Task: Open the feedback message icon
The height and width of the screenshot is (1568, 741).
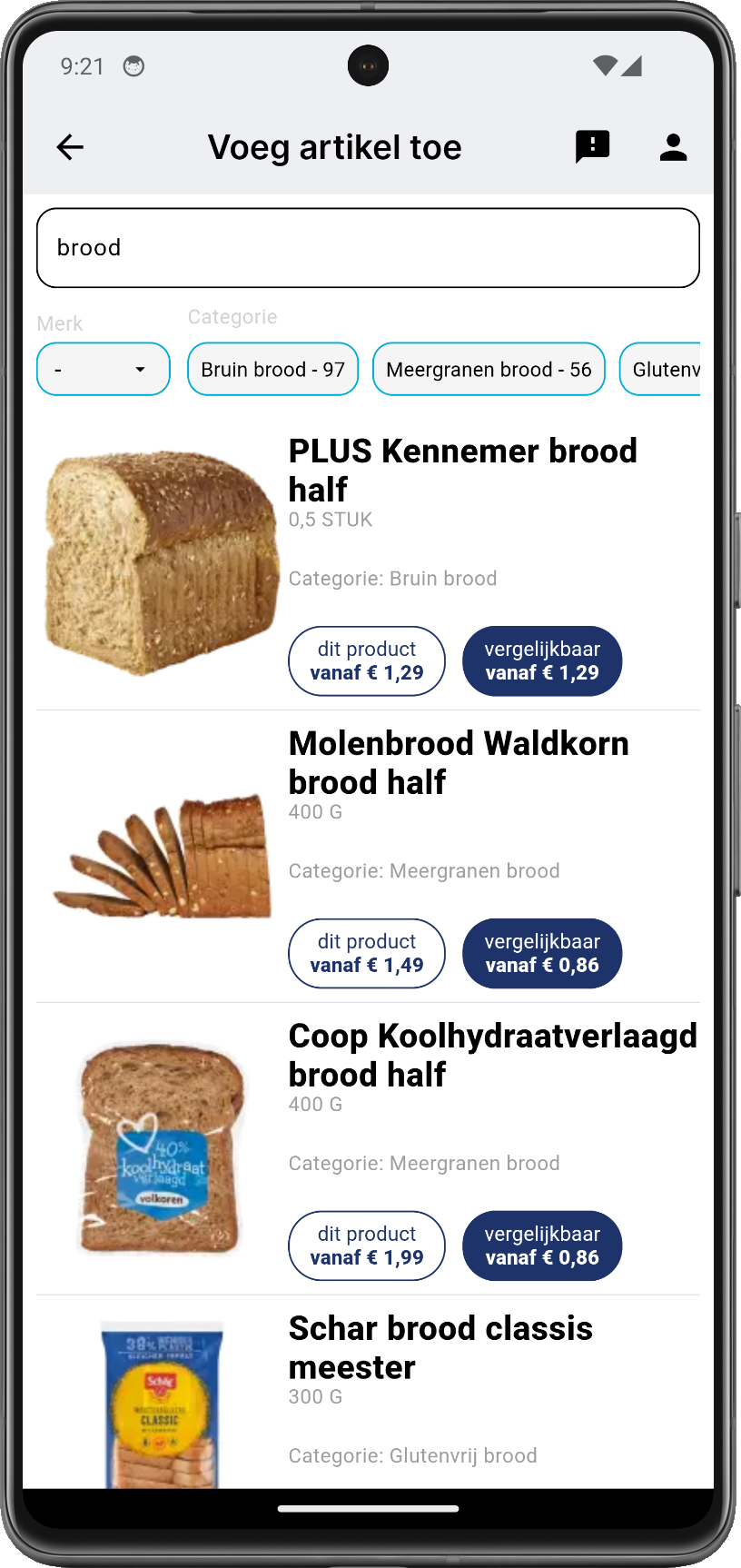Action: (592, 147)
